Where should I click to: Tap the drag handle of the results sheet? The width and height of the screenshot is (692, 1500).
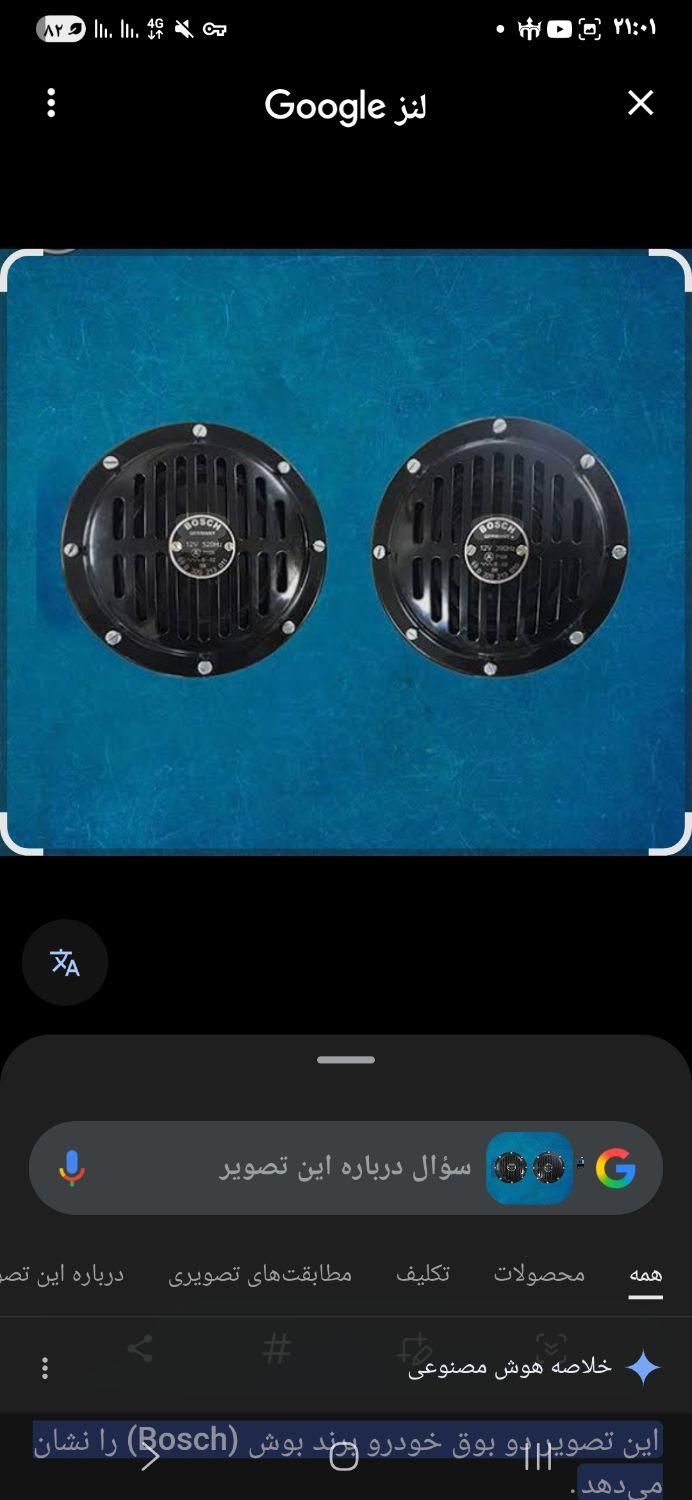tap(346, 1060)
